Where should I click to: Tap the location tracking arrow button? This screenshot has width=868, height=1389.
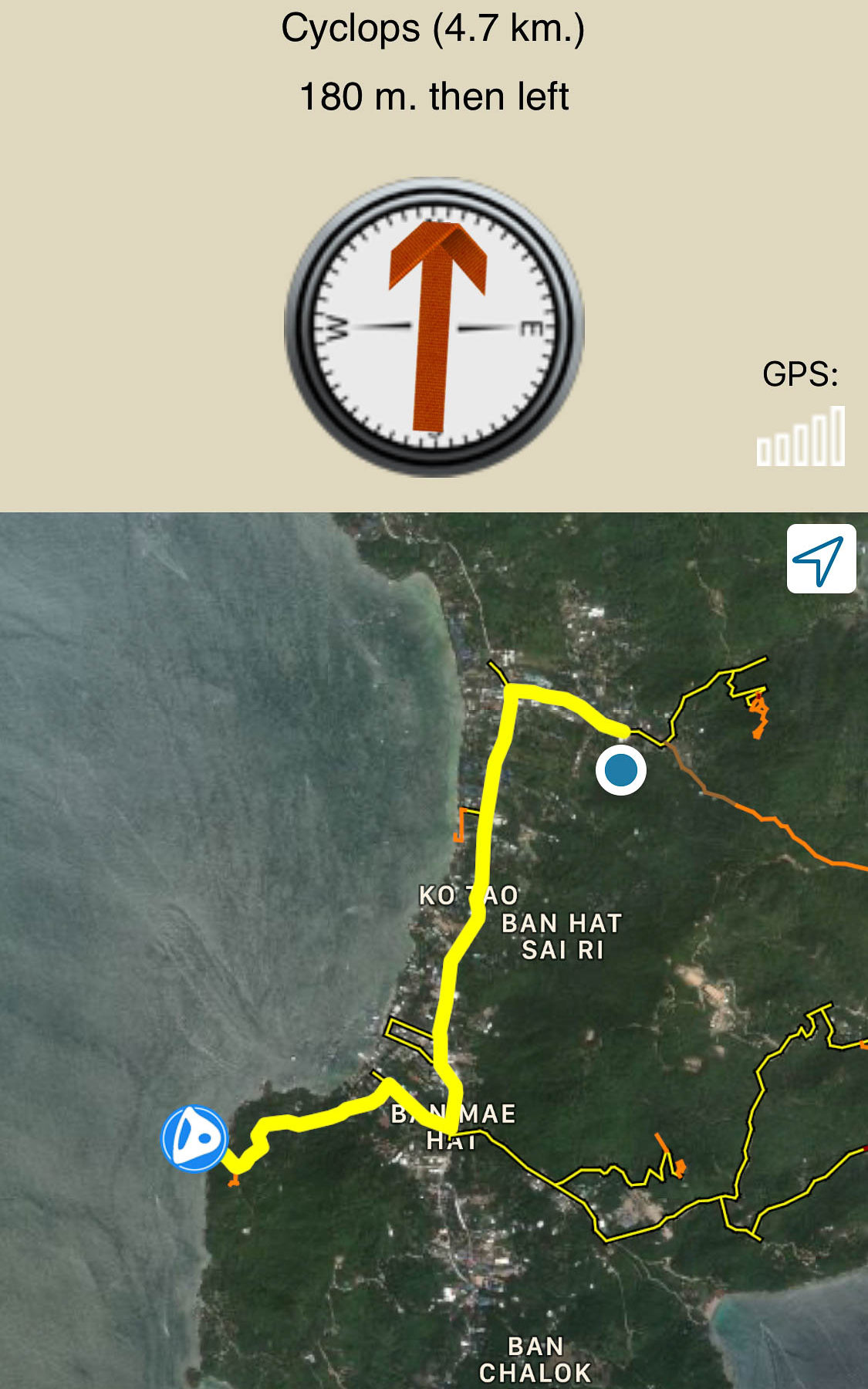[x=821, y=559]
